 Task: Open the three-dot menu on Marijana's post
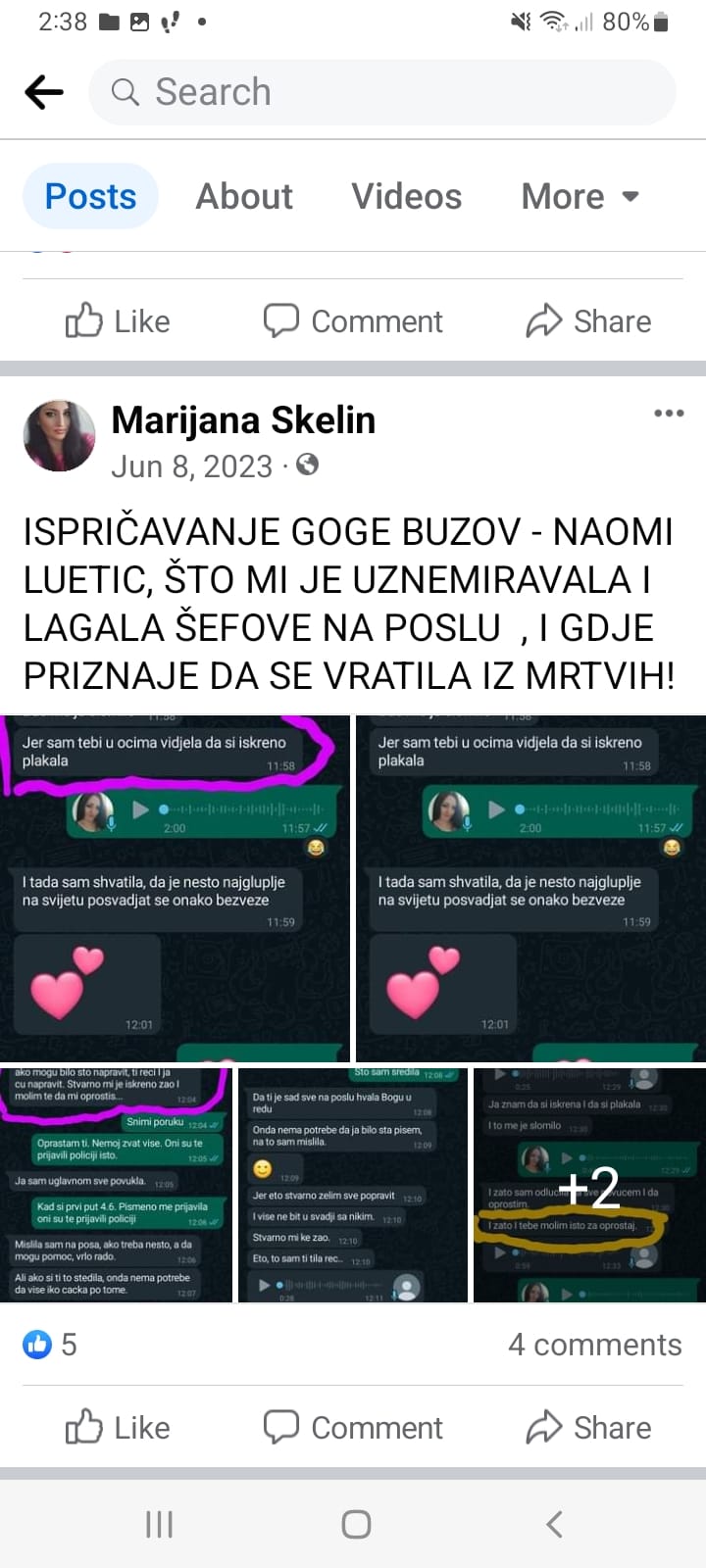coord(669,414)
